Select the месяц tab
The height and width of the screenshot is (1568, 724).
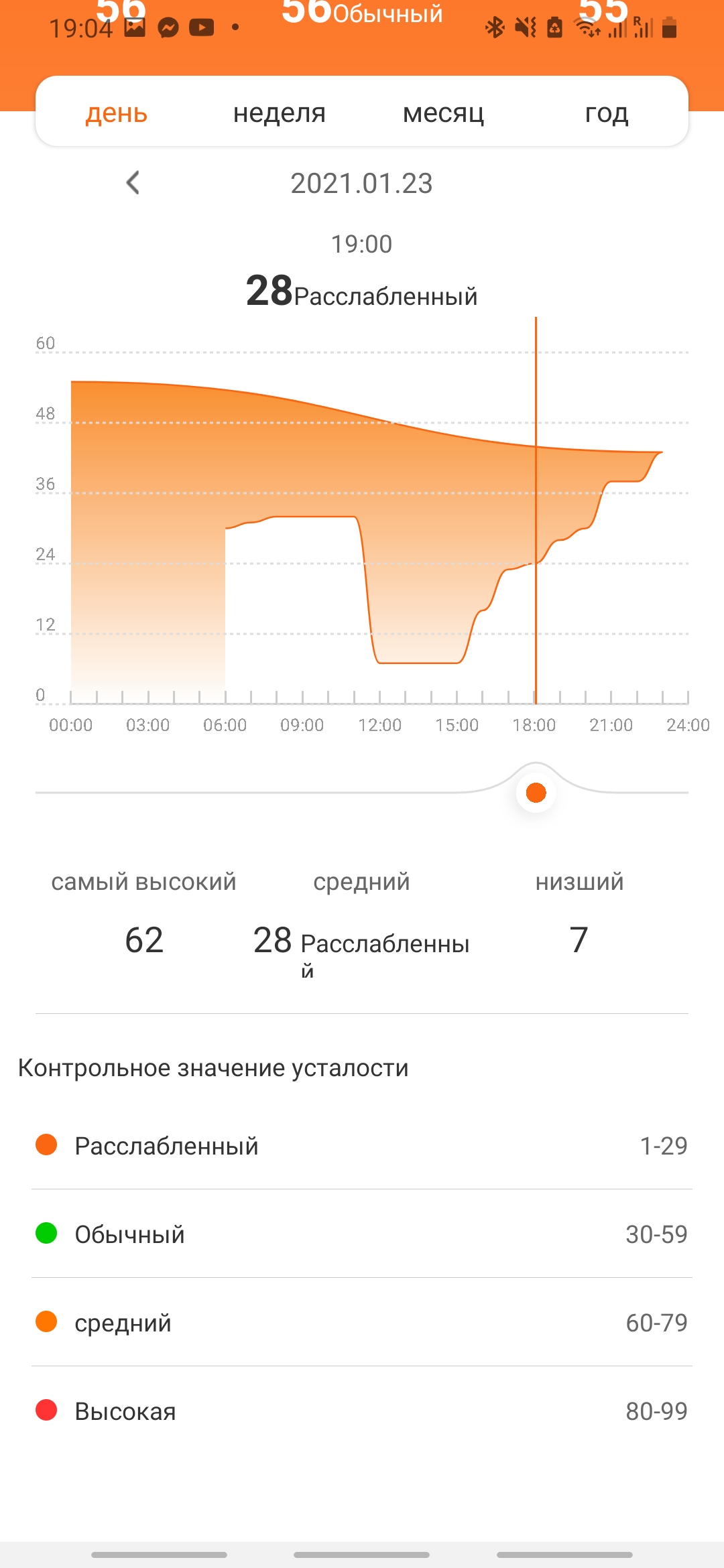(x=443, y=113)
